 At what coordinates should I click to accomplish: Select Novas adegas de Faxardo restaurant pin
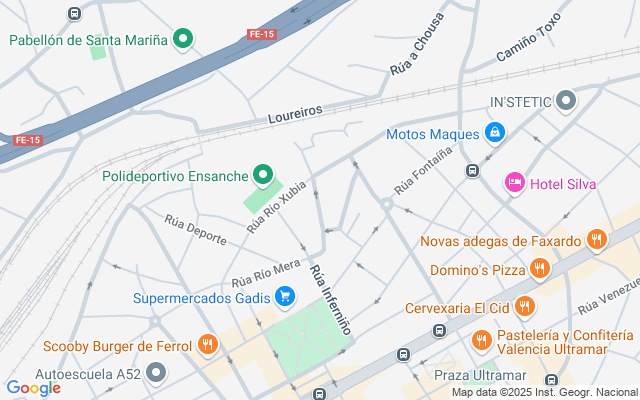pos(597,240)
